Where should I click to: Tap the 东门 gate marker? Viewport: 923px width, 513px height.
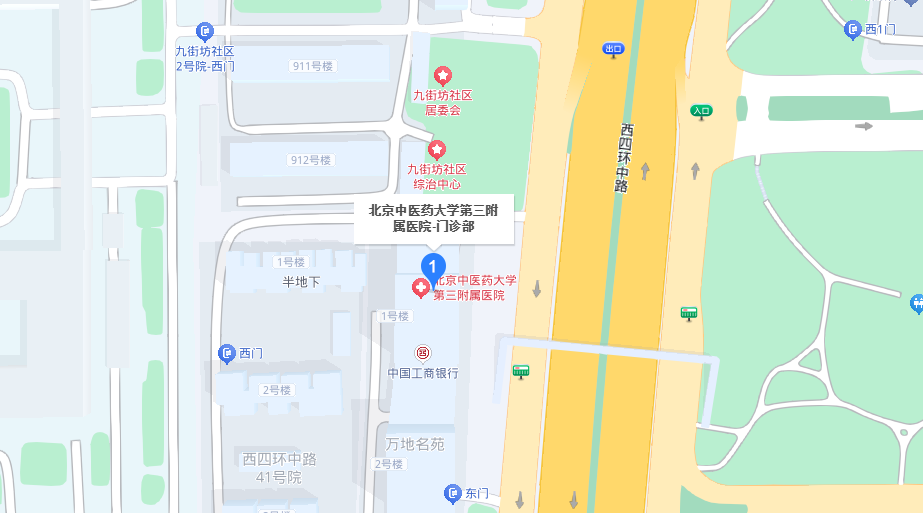[453, 493]
